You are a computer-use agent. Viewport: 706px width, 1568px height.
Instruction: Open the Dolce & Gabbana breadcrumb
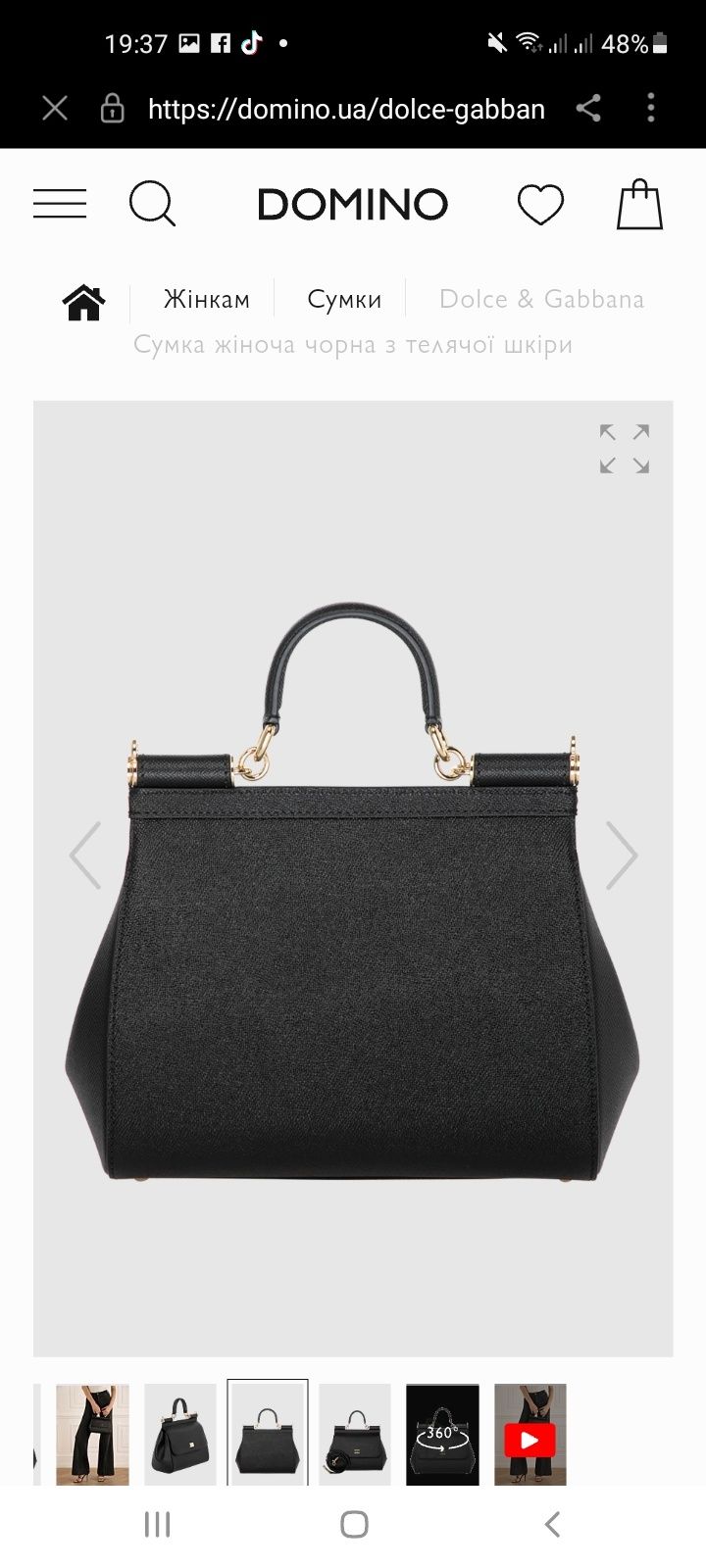tap(541, 300)
